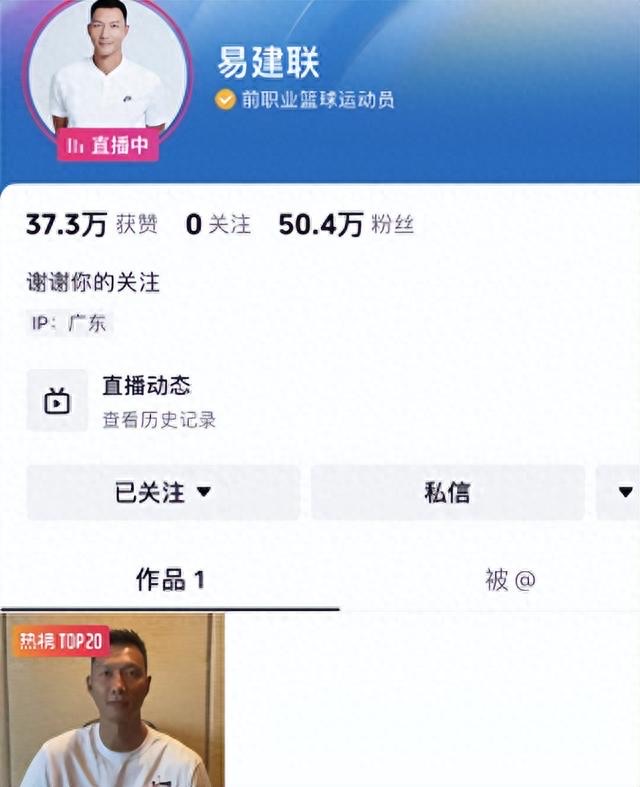Send a private message via 私信

point(447,492)
